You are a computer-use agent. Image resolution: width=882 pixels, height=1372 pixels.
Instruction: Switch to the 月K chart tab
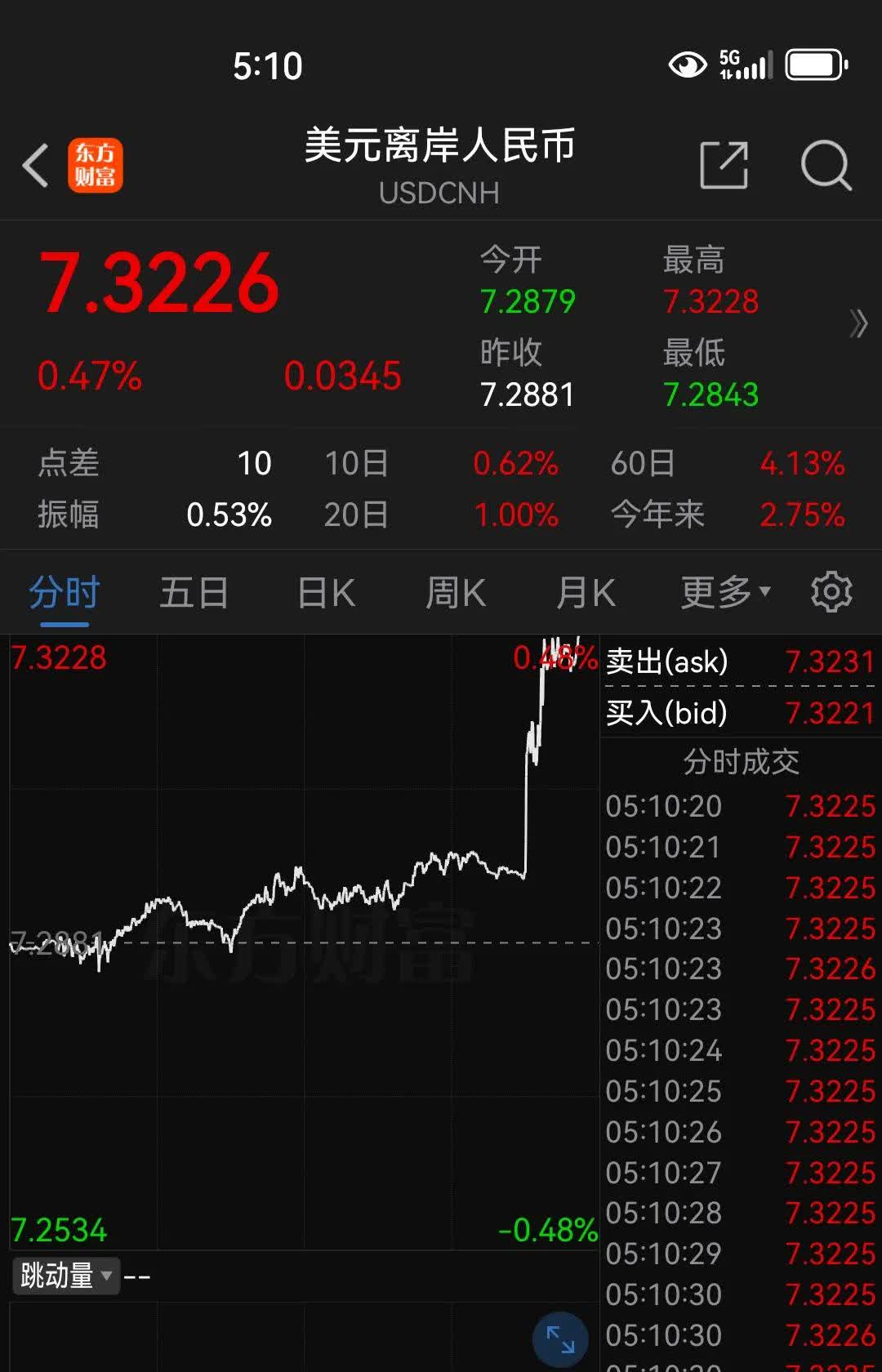[x=586, y=593]
